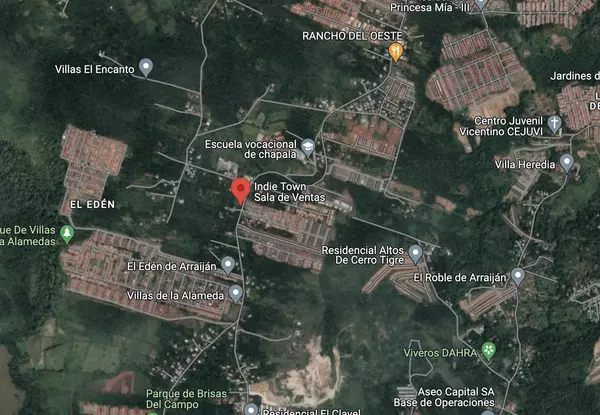Open the Viveros DAHRA green marker
This screenshot has width=600, height=415.
(488, 350)
